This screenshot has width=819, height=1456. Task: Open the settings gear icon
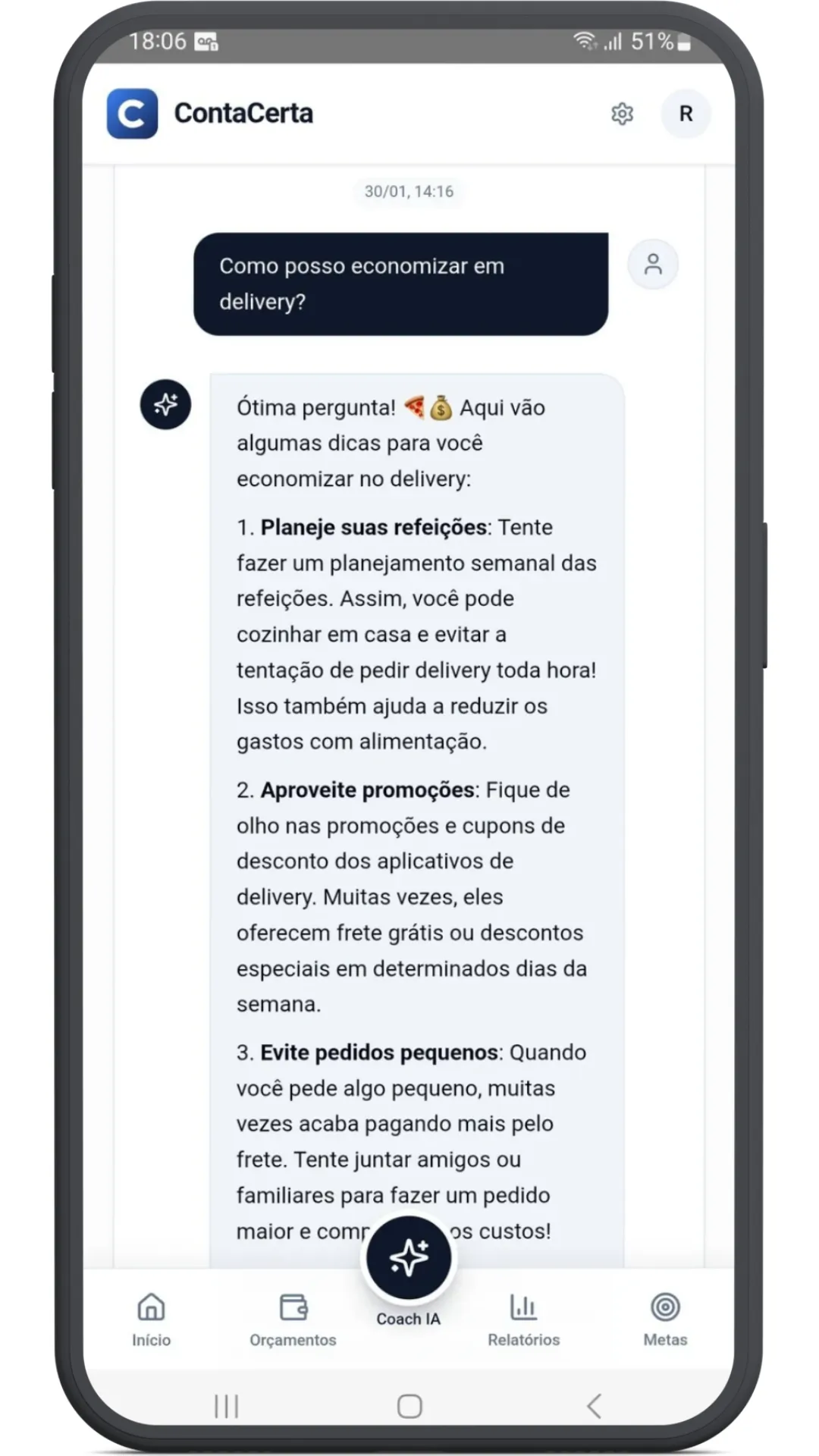(622, 114)
